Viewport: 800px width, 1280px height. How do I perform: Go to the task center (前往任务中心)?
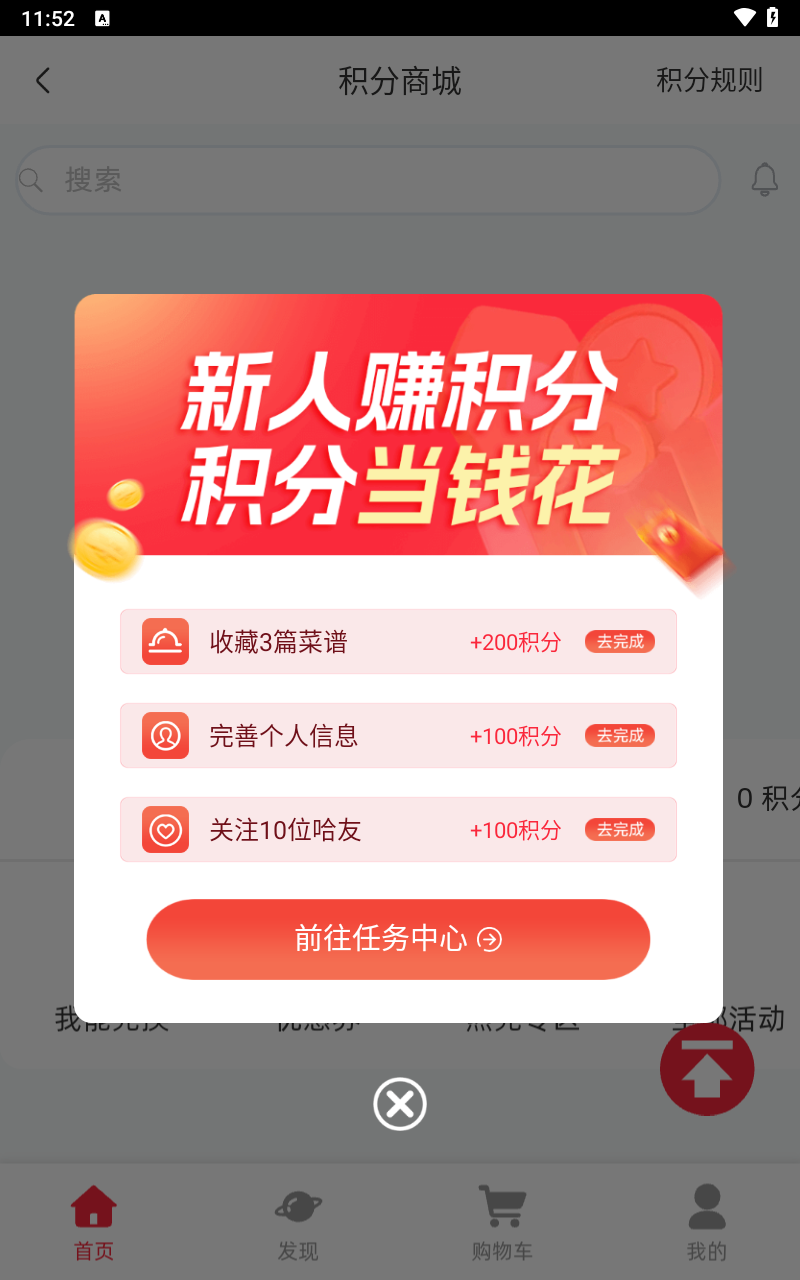click(x=398, y=939)
